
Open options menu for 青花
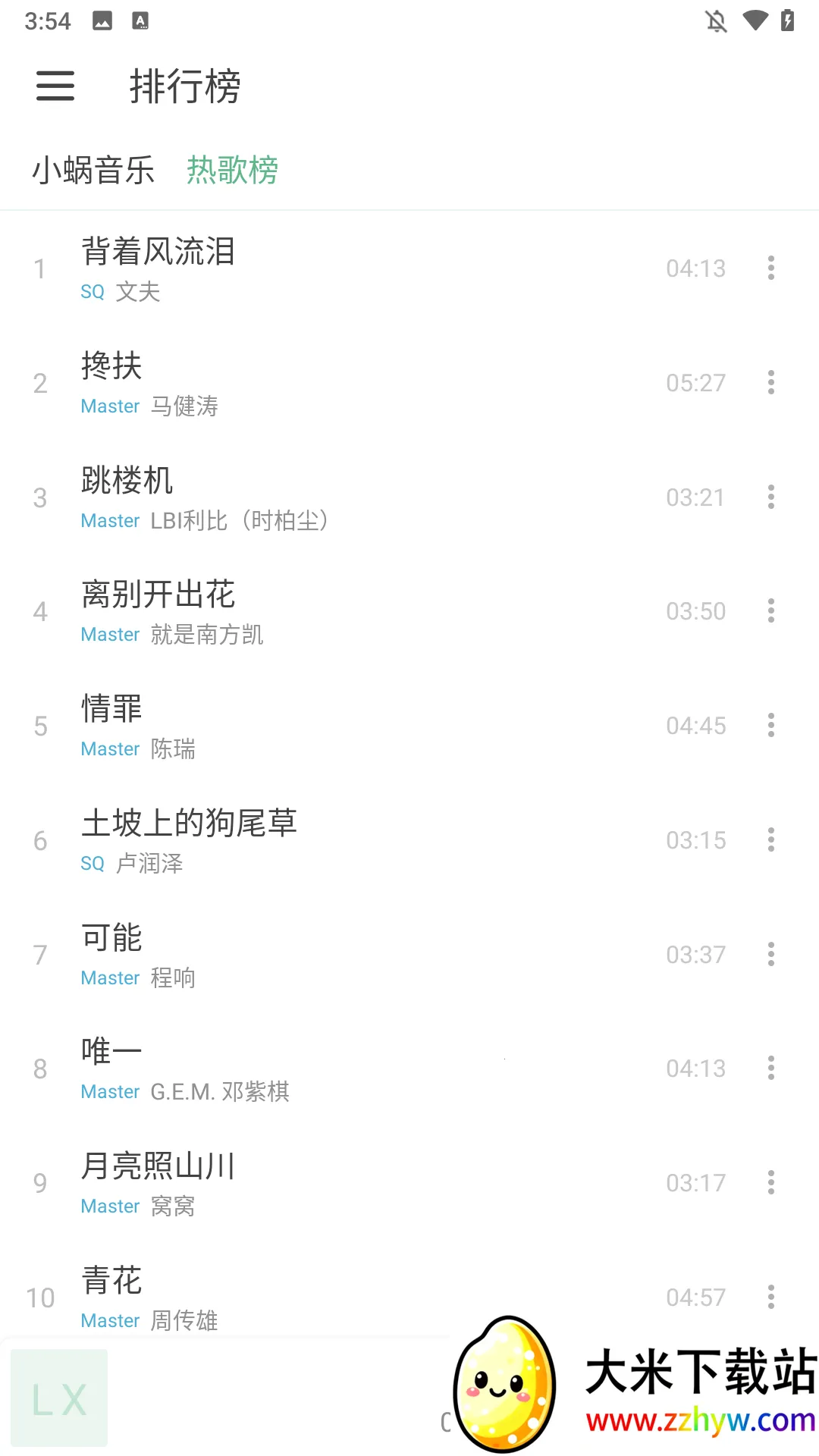coord(770,1297)
